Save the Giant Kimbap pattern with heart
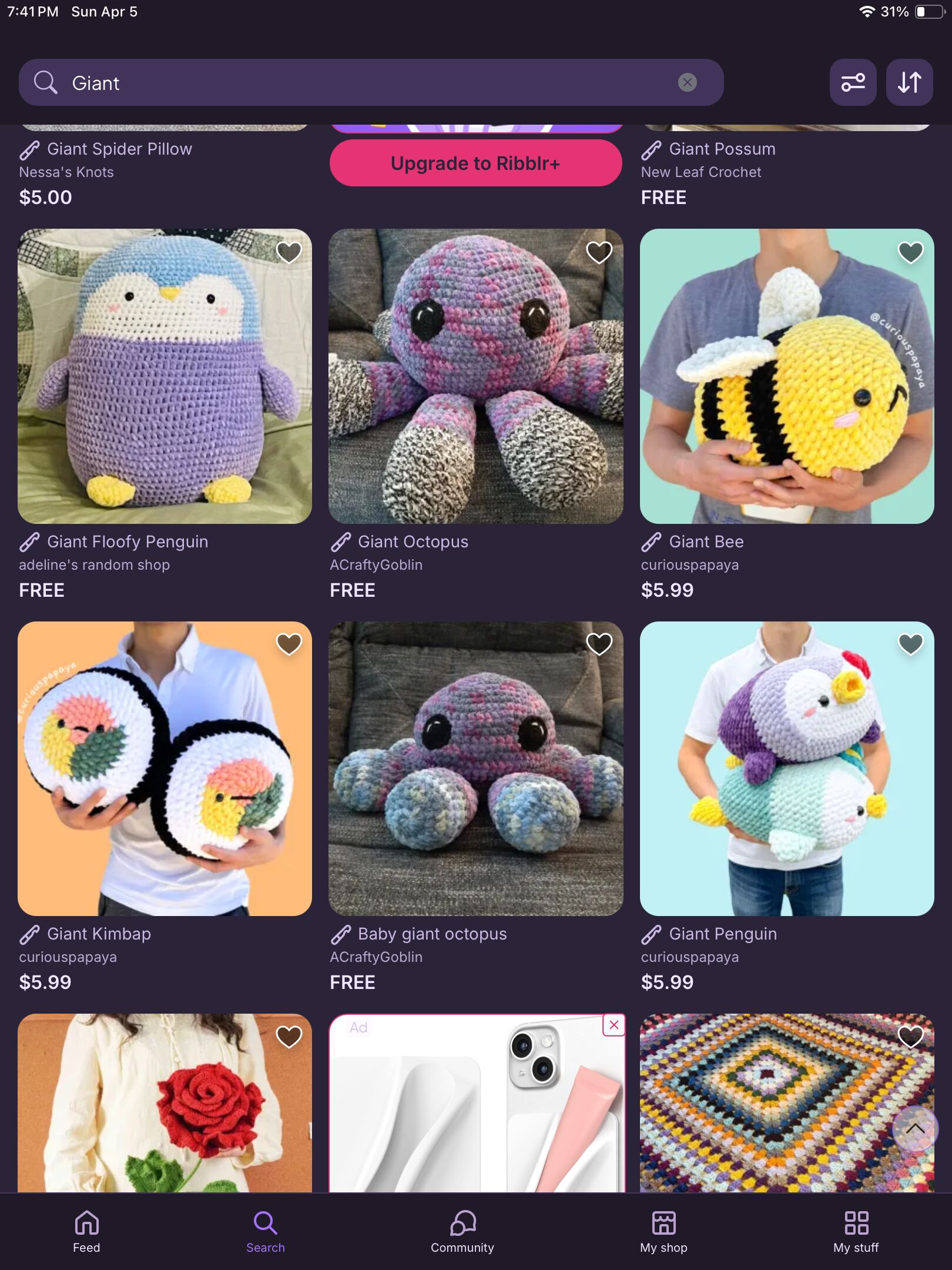Screen dimensions: 952x1270 (289, 644)
